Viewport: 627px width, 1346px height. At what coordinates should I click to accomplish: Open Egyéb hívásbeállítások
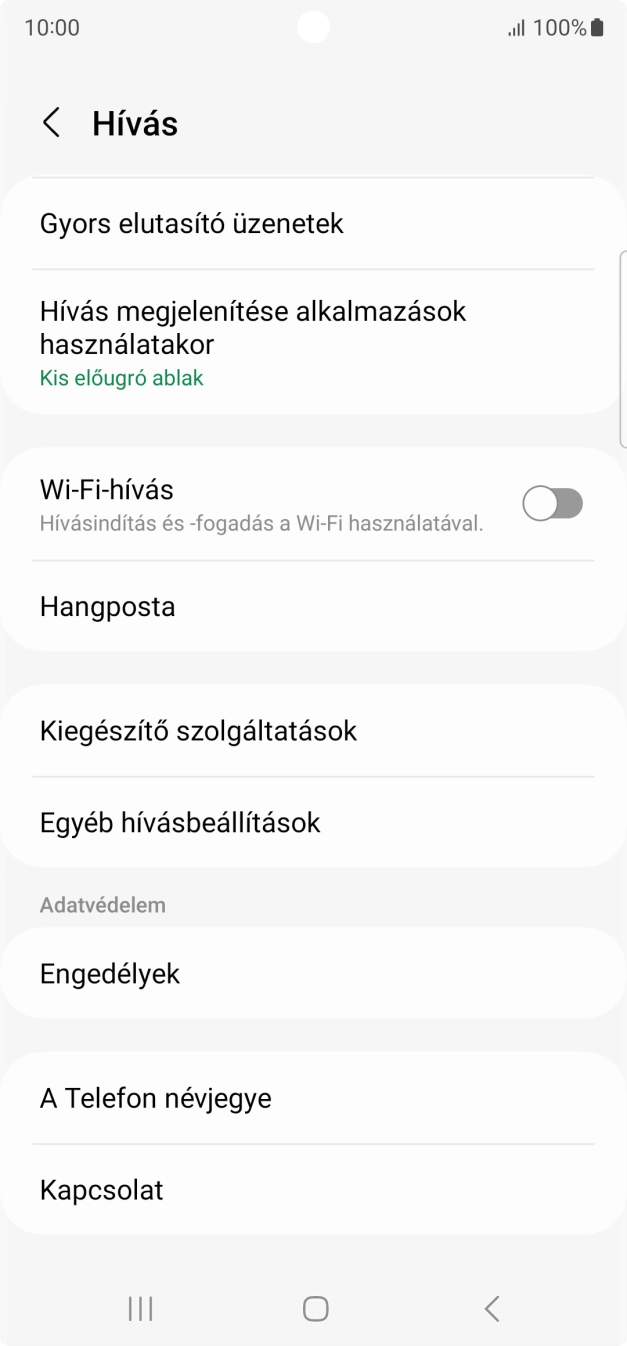(x=313, y=823)
